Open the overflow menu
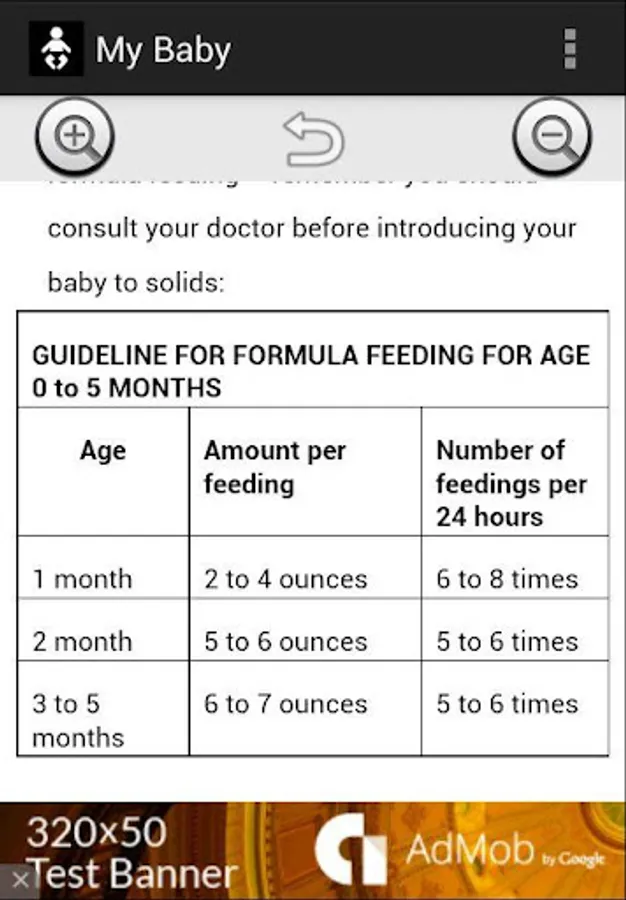This screenshot has height=900, width=626. tap(570, 48)
